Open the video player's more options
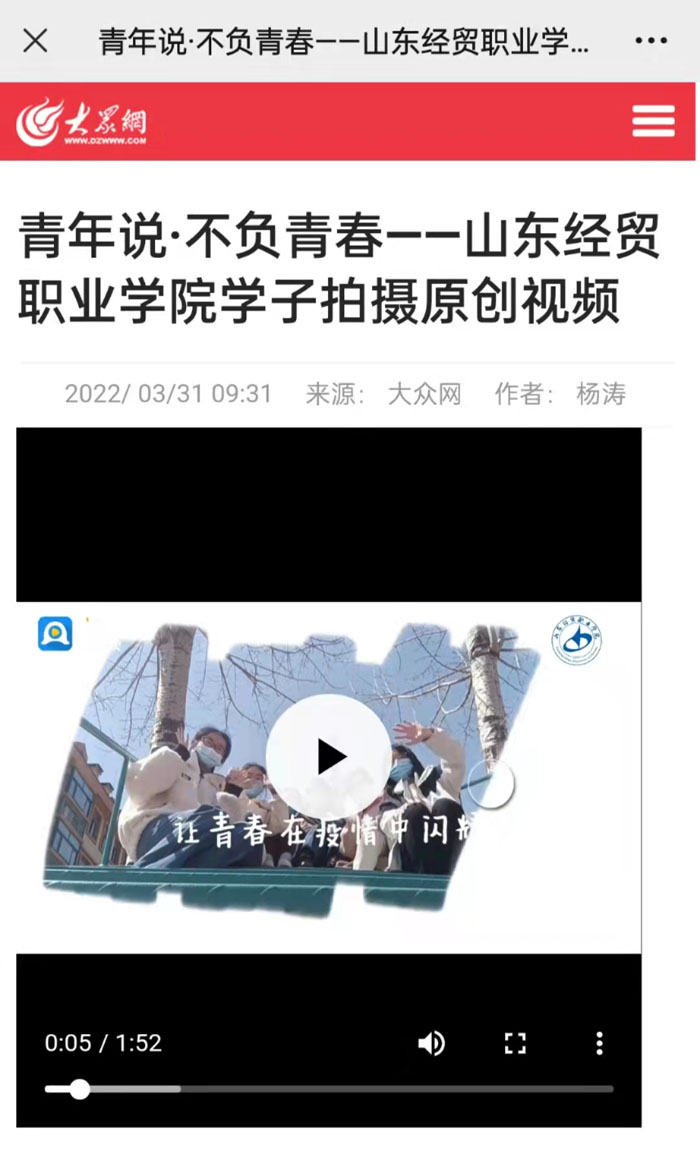Screen dimensions: 700x1167 (599, 1043)
